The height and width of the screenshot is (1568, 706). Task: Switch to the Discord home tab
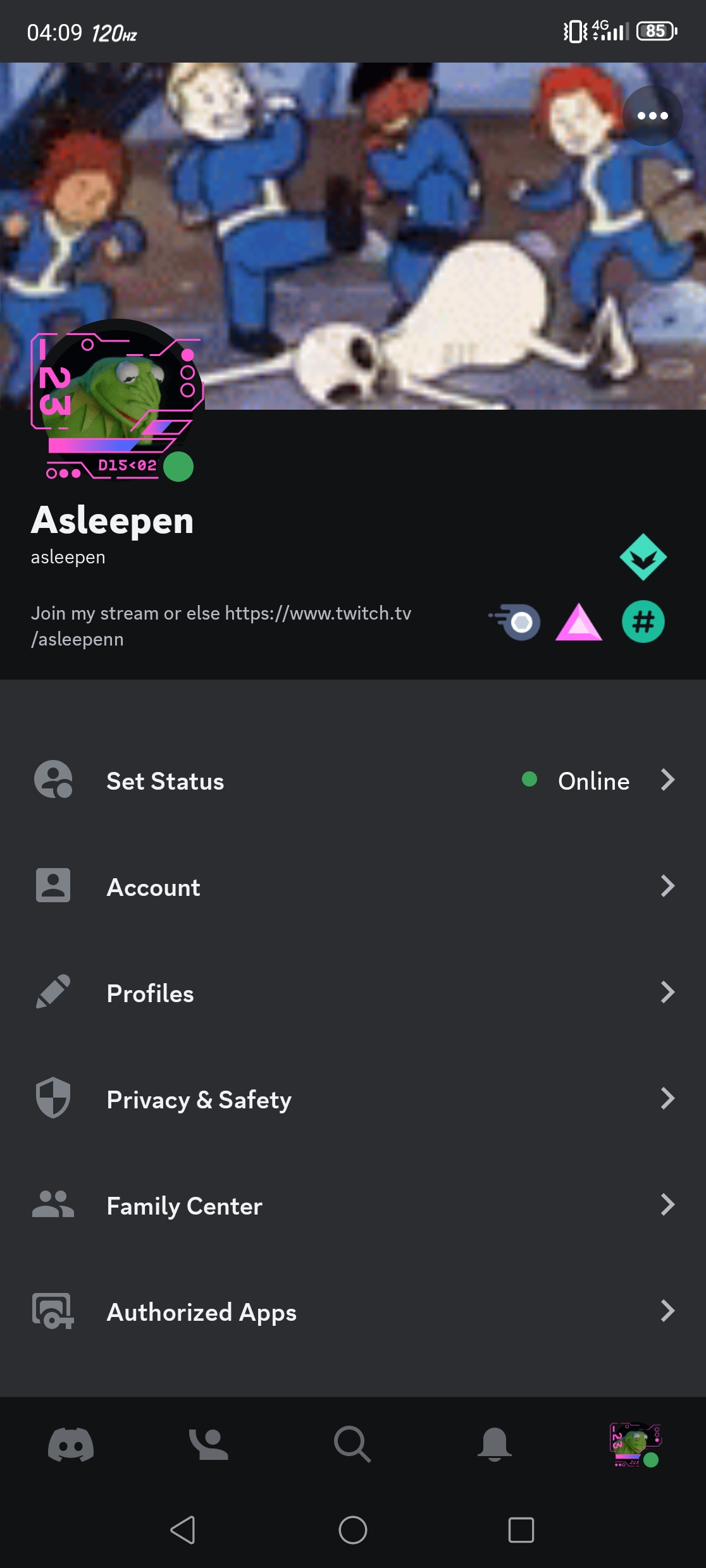(71, 1444)
